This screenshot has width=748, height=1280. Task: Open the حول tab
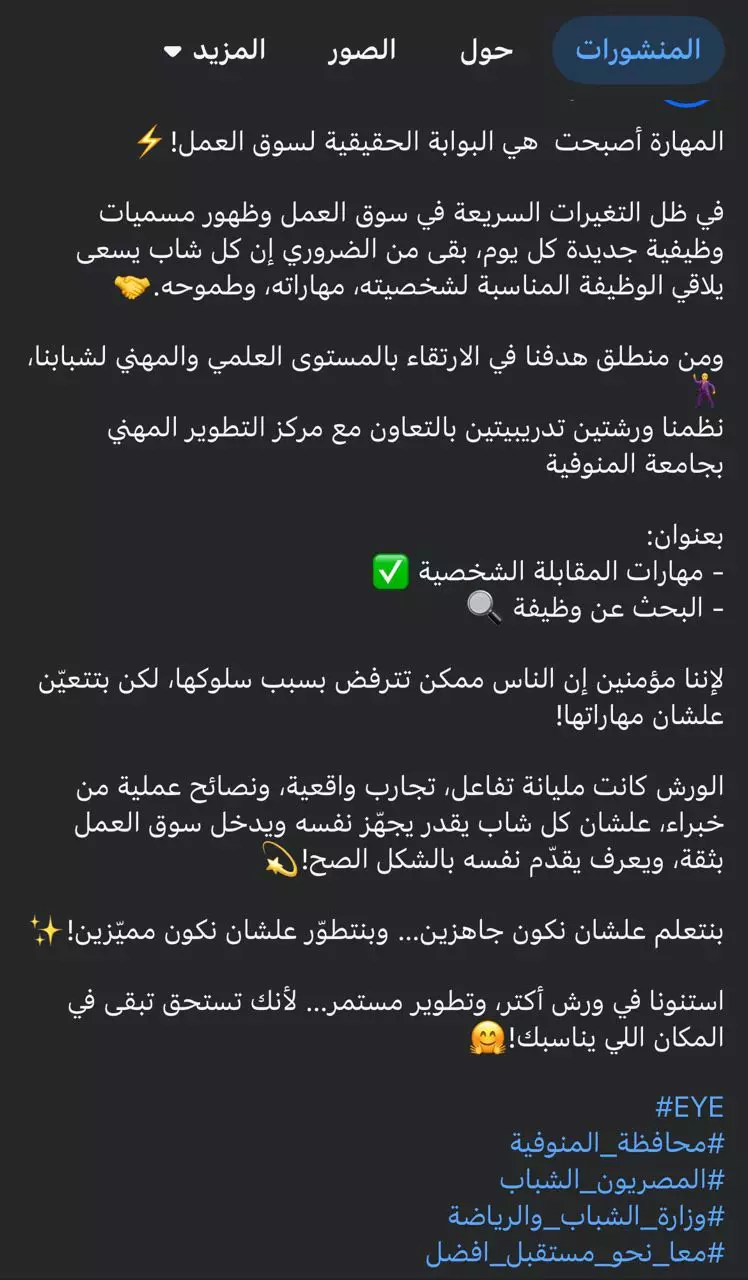point(487,50)
